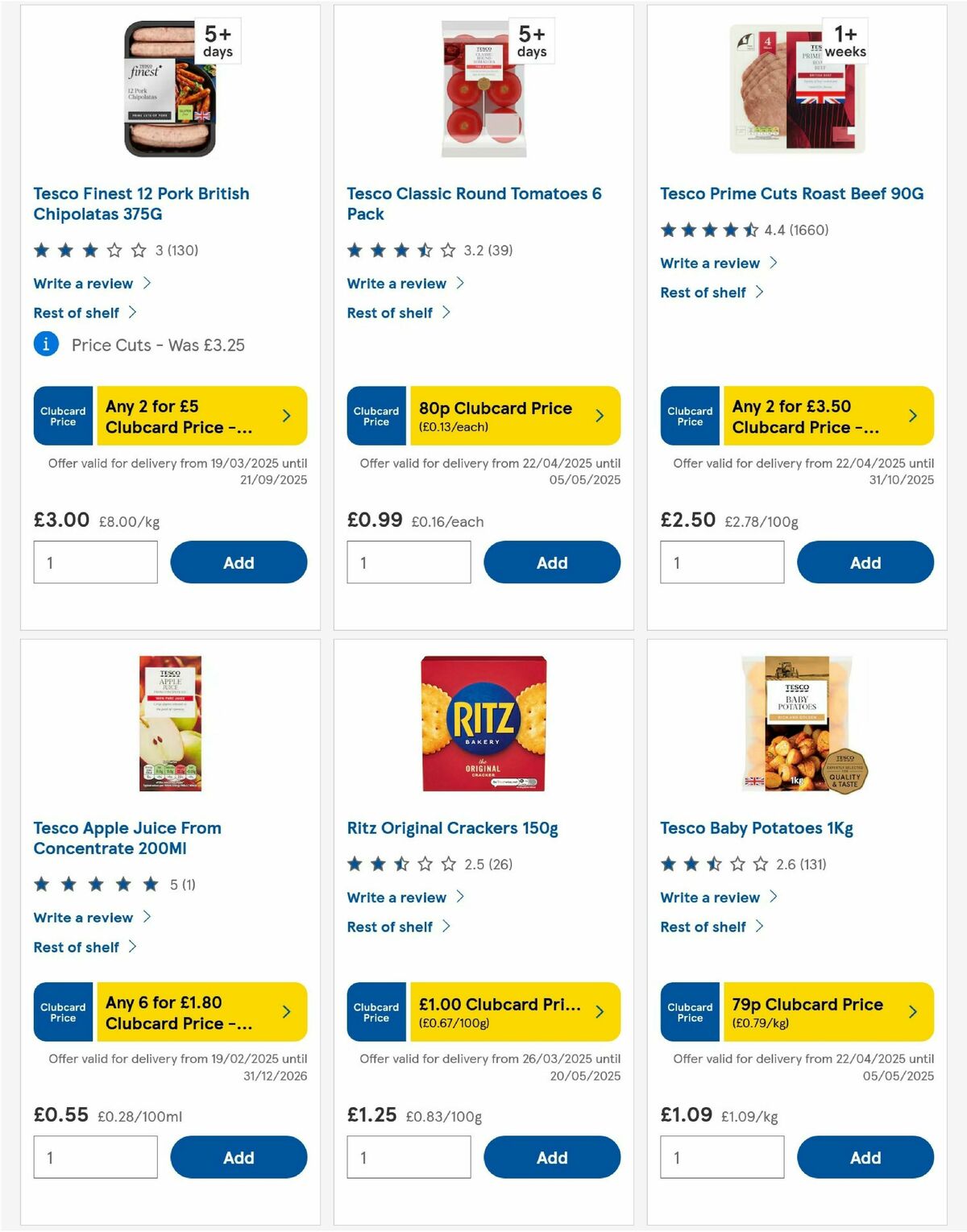The width and height of the screenshot is (967, 1232).
Task: Click the arrow on 79p Clubcard Price offer
Action: [x=912, y=1011]
